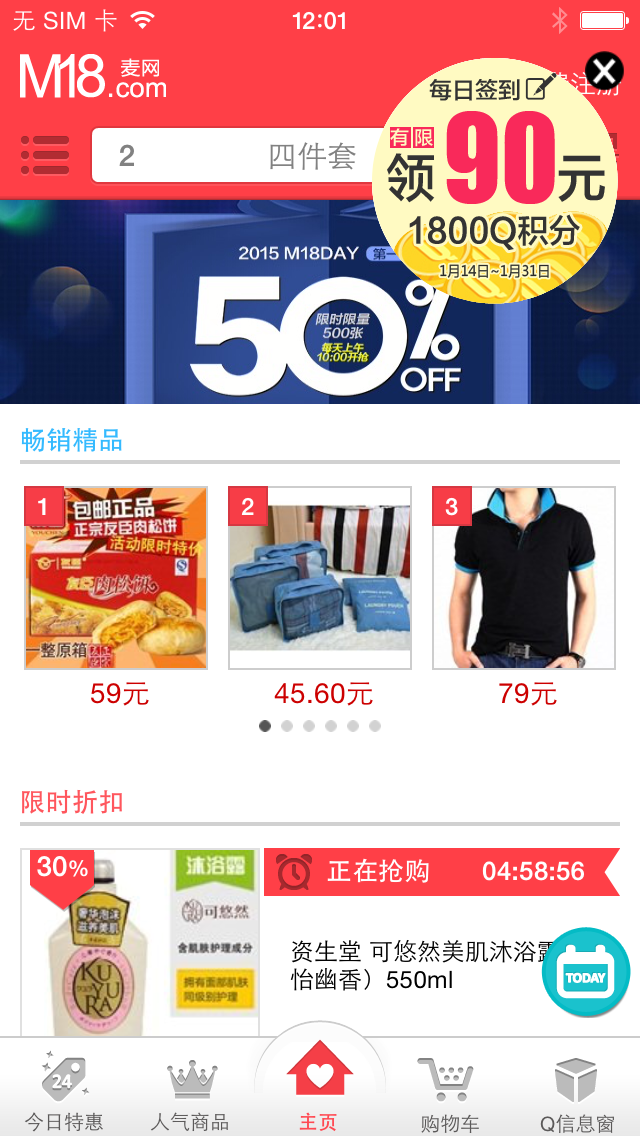The height and width of the screenshot is (1136, 640).
Task: Switch to the 今日特惠 tab
Action: coord(64,1092)
